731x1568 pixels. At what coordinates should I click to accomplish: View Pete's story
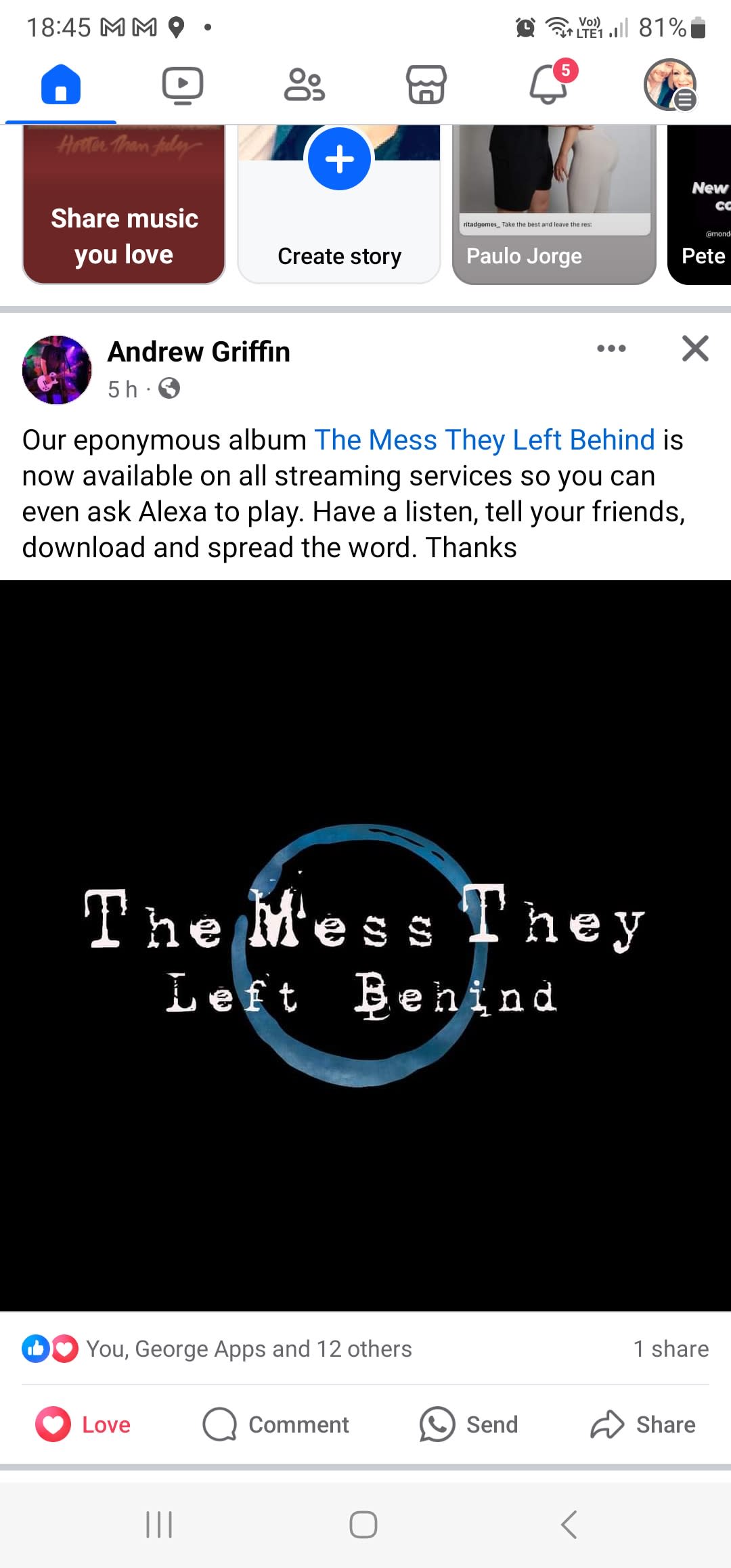[x=700, y=204]
